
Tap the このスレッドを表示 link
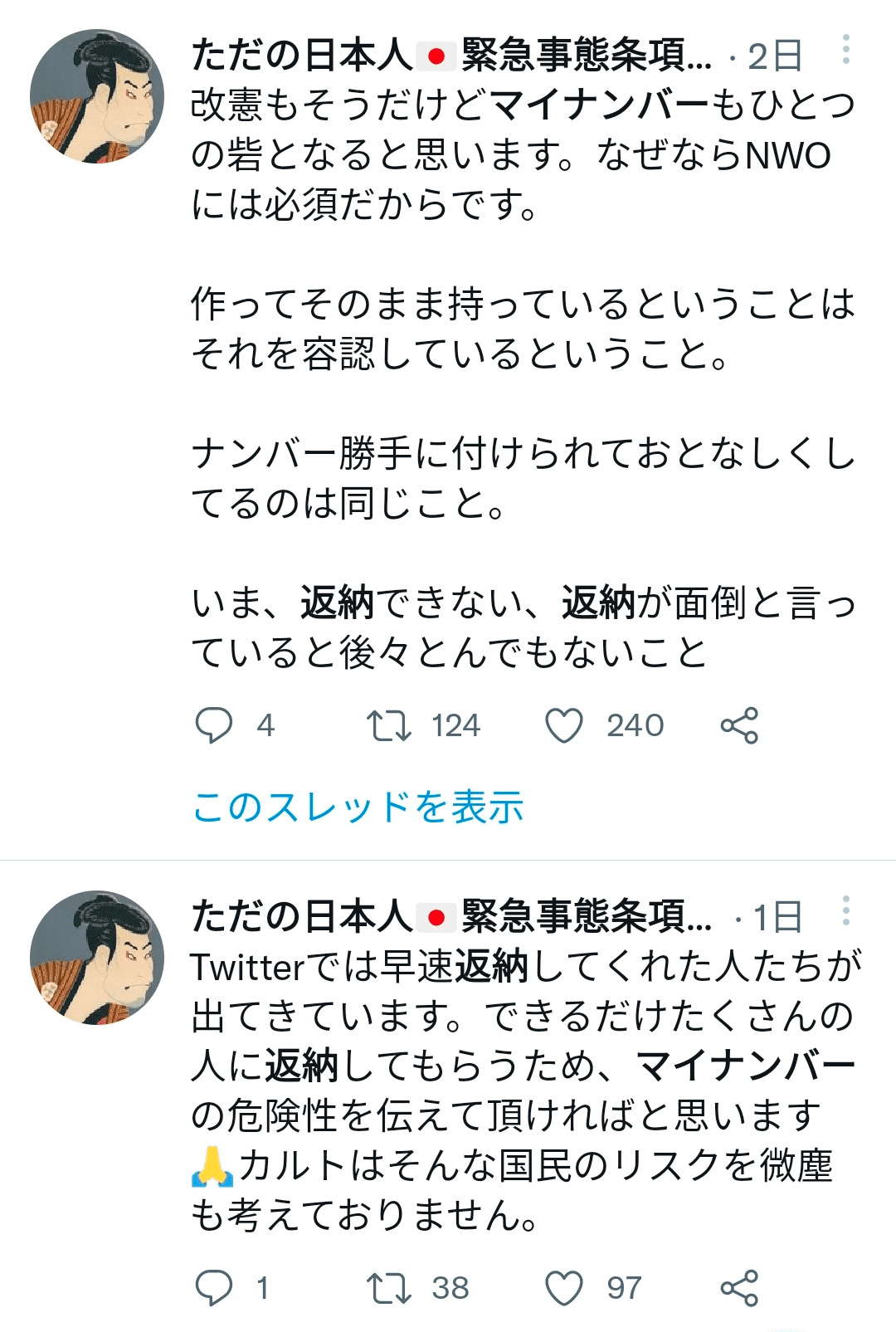click(x=358, y=807)
